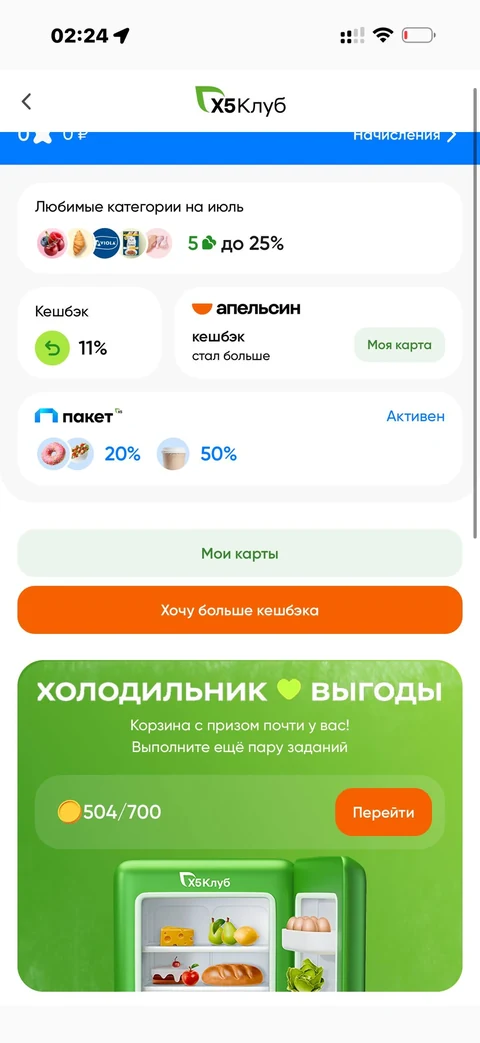Tap Хочу больше кешбэка button

(x=239, y=610)
